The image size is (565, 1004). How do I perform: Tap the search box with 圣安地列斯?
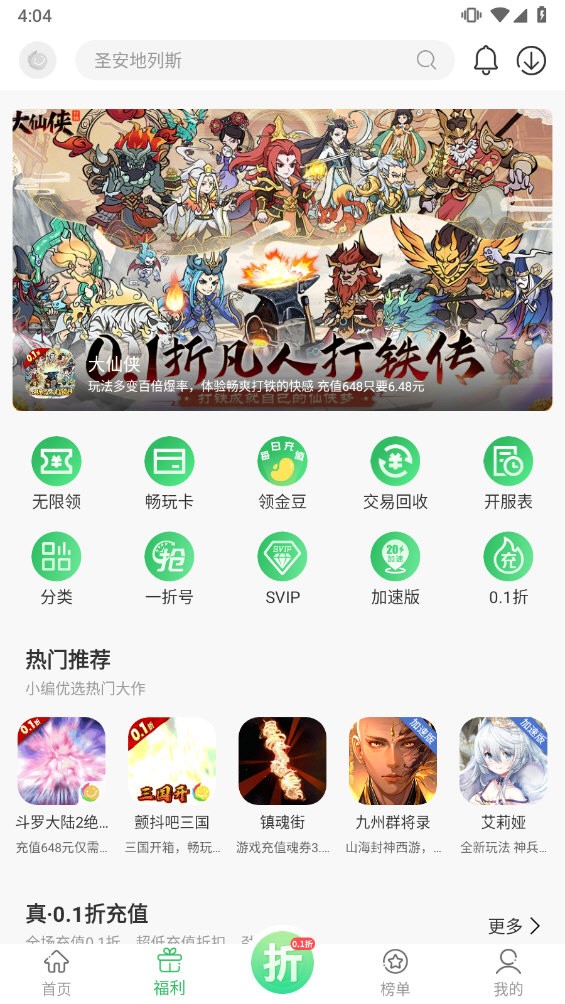265,60
